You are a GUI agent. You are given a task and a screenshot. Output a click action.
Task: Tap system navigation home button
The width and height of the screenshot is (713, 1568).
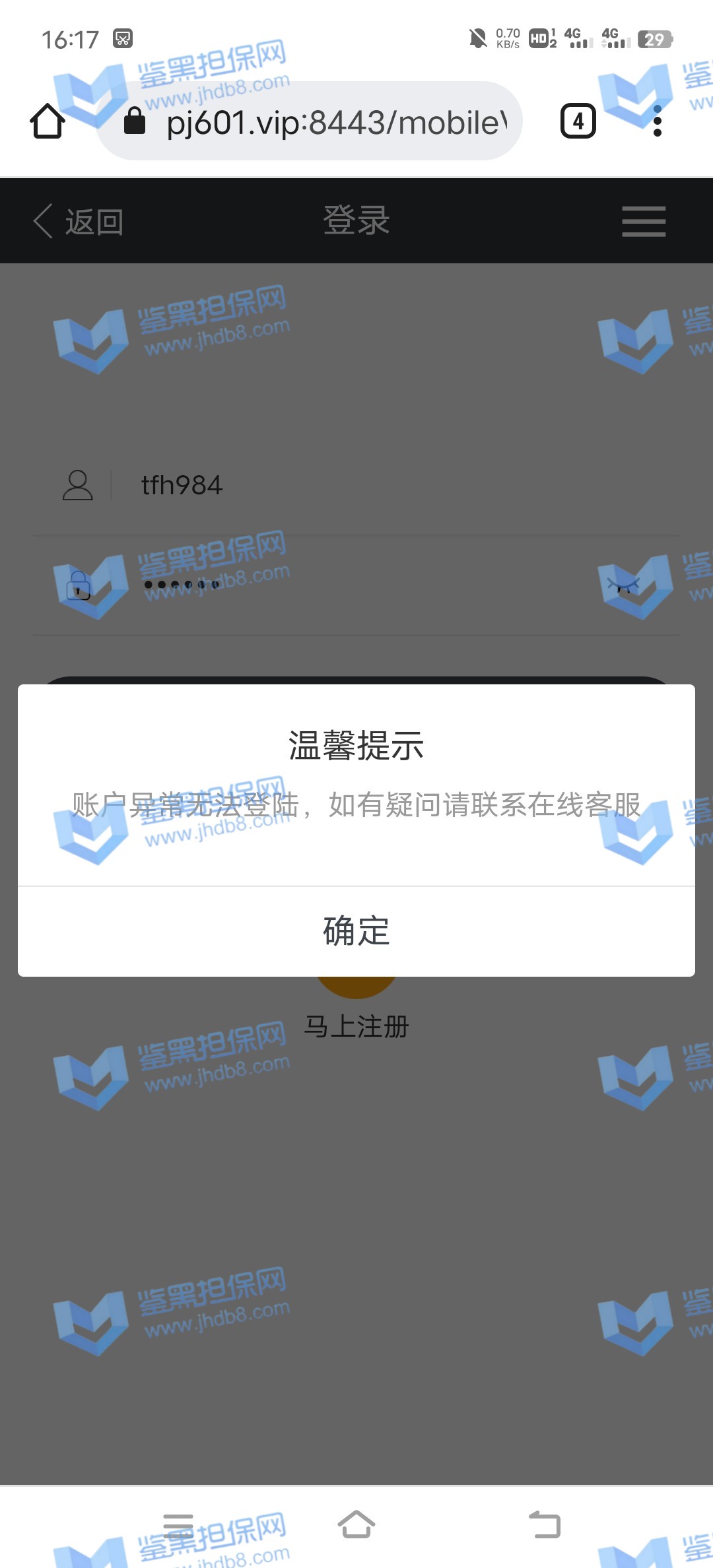click(x=356, y=1524)
